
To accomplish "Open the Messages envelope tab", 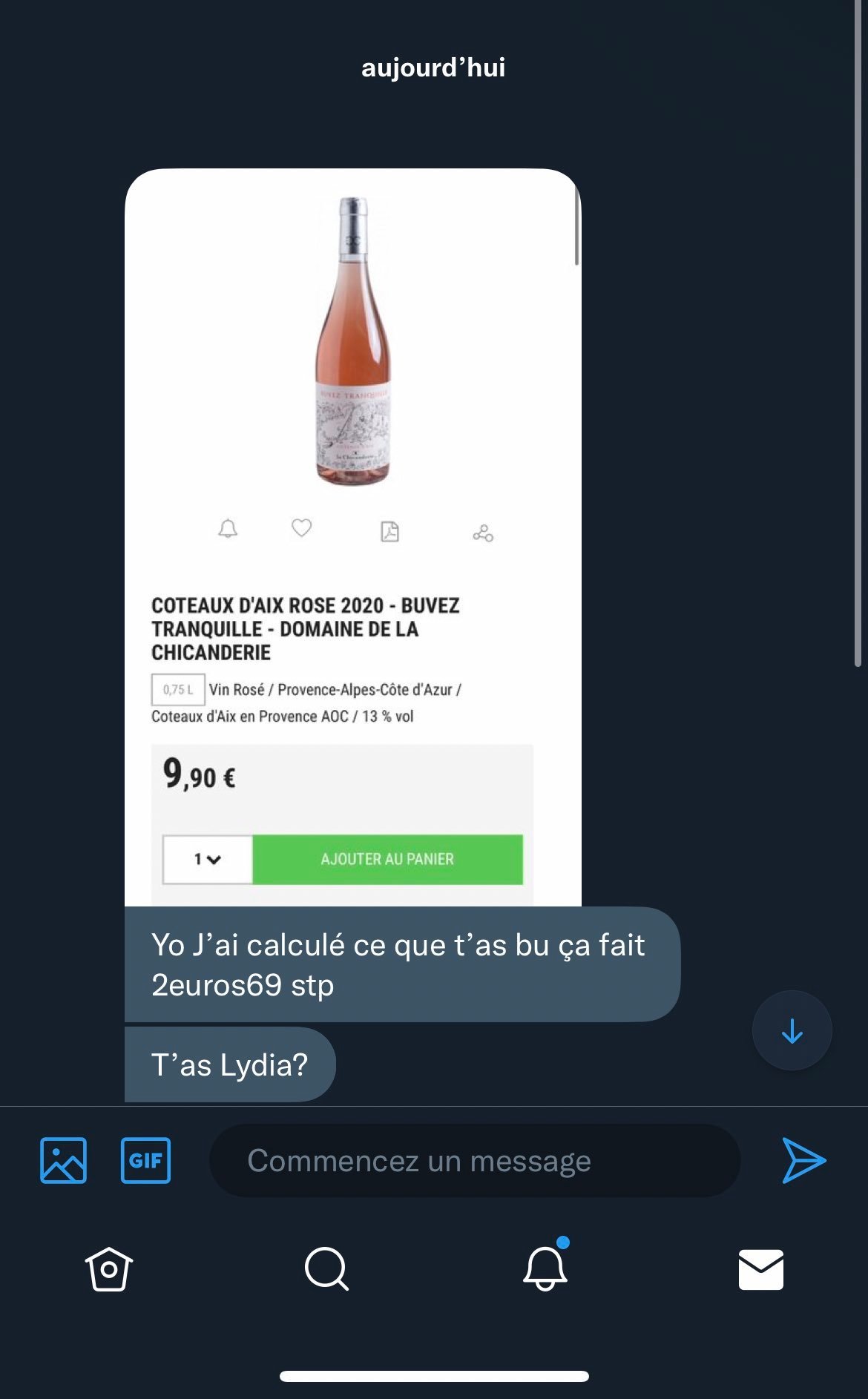I will click(x=761, y=1269).
